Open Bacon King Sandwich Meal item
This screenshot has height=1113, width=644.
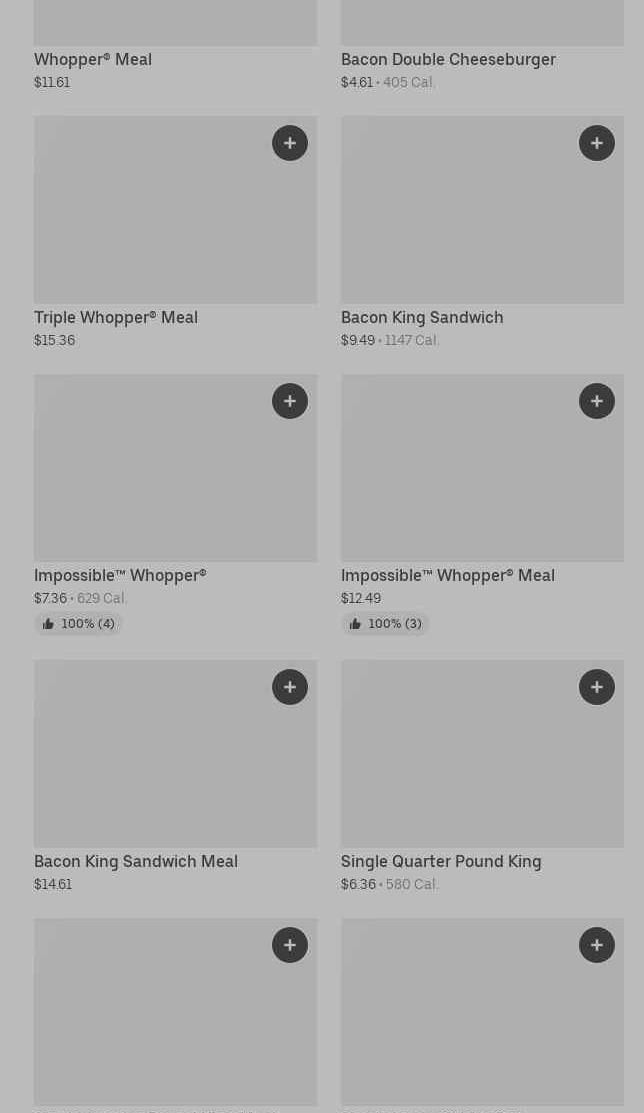[175, 777]
